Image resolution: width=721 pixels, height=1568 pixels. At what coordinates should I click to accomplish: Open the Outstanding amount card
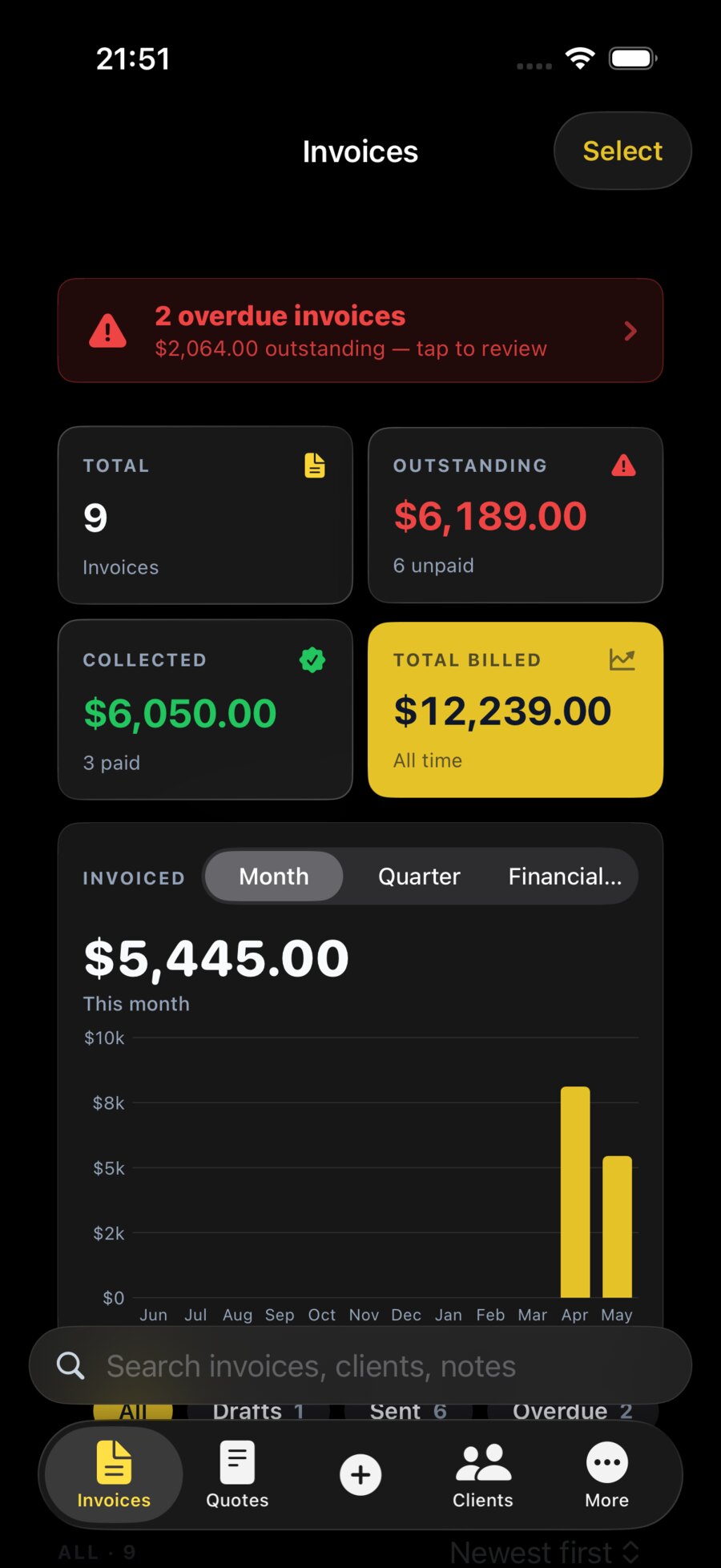515,515
